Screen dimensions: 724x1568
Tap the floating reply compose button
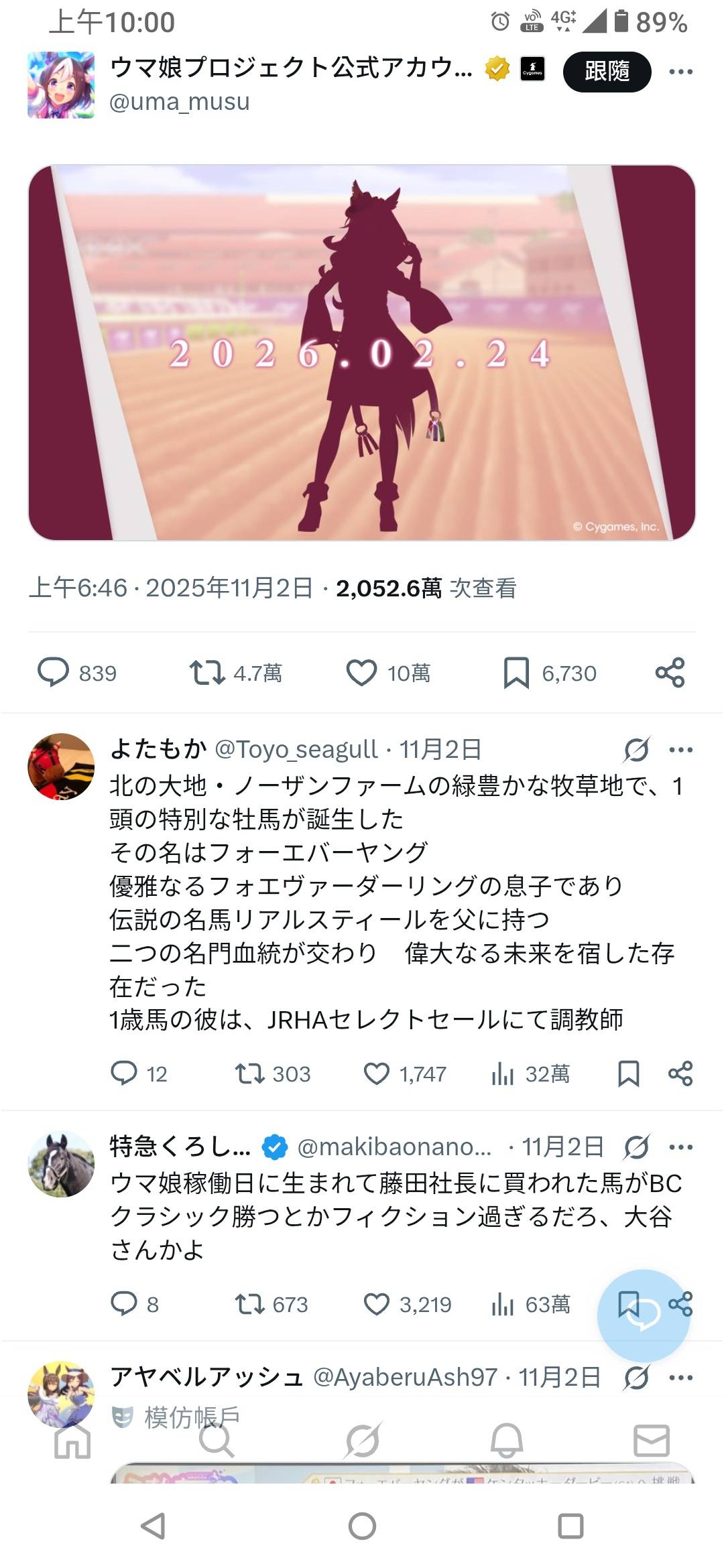[x=643, y=1315]
